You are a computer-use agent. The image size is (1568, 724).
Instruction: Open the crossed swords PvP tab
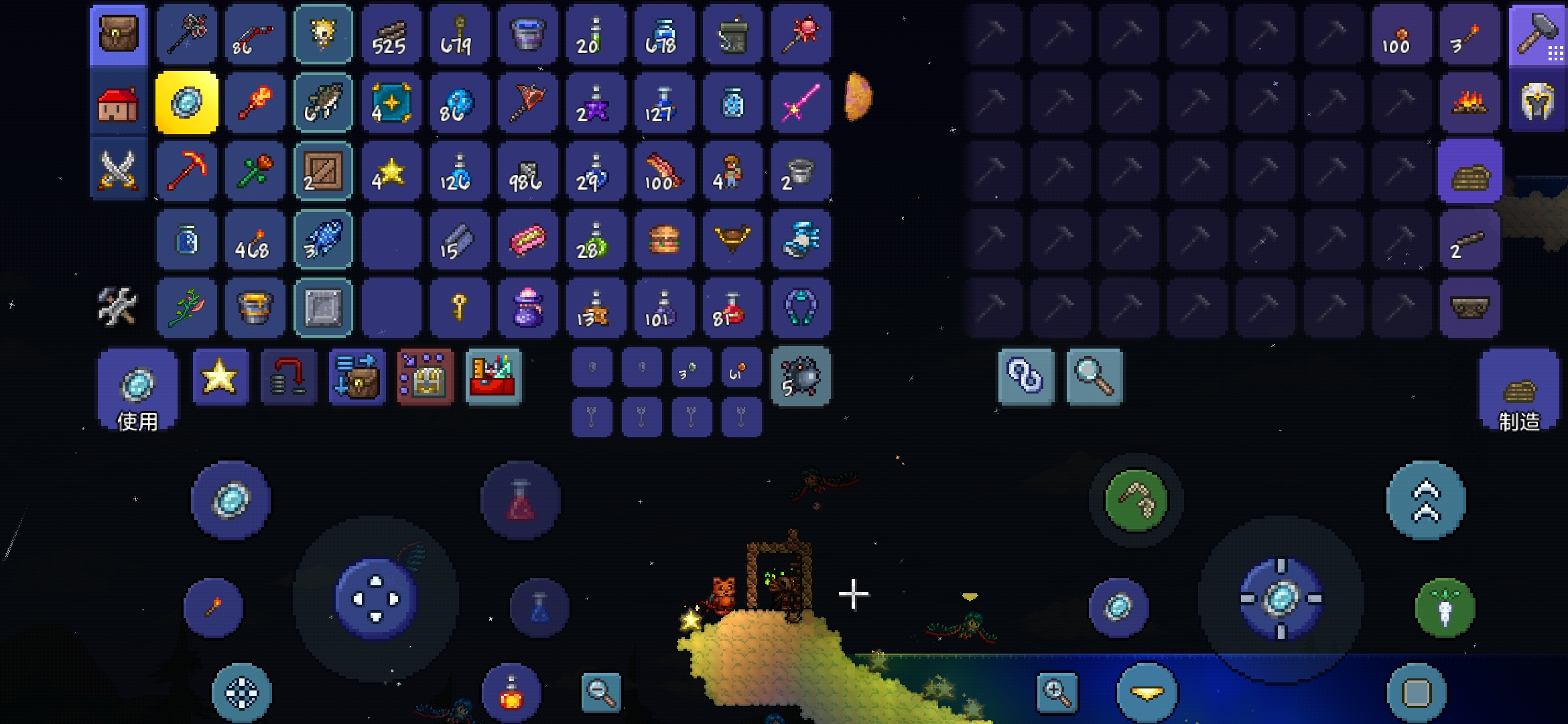(119, 170)
